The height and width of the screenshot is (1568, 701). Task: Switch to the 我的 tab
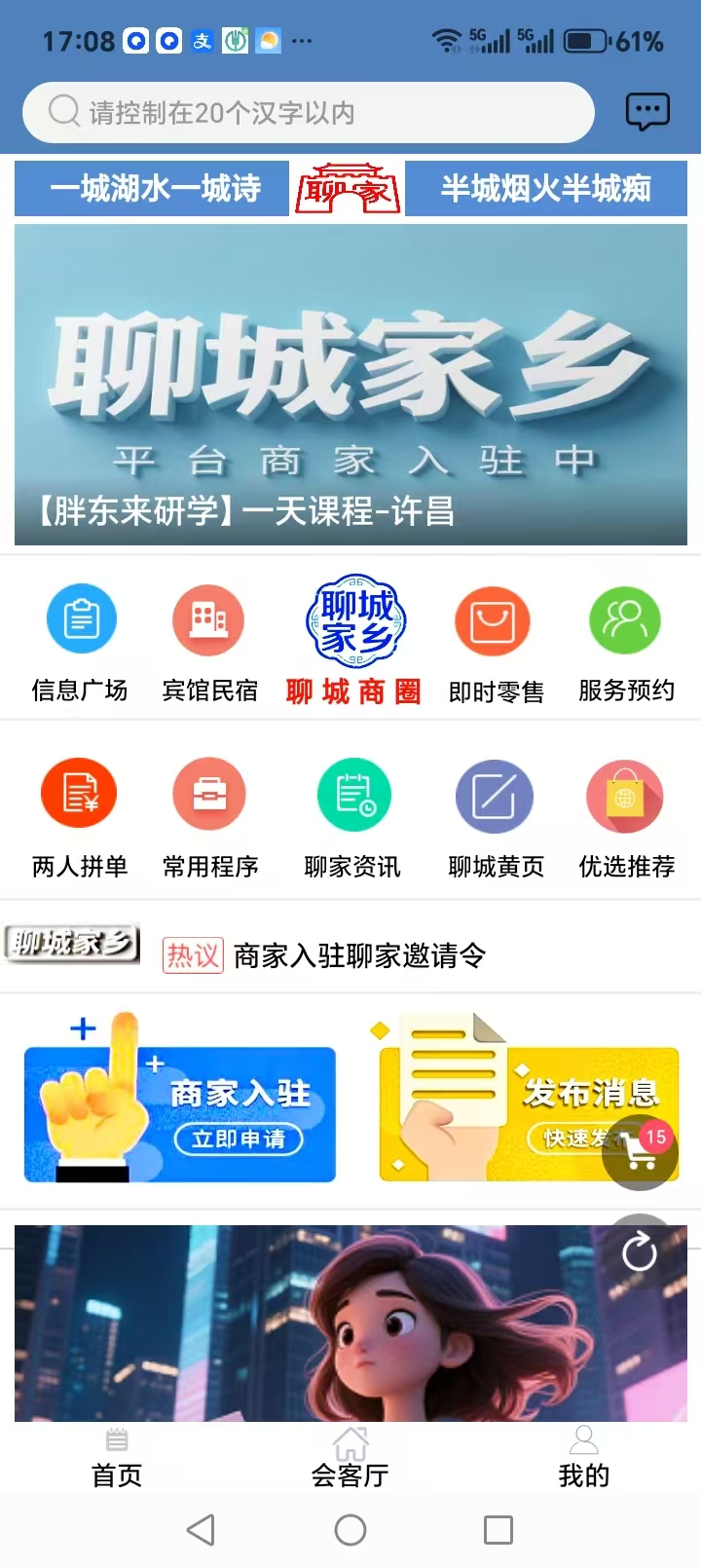click(x=584, y=1458)
